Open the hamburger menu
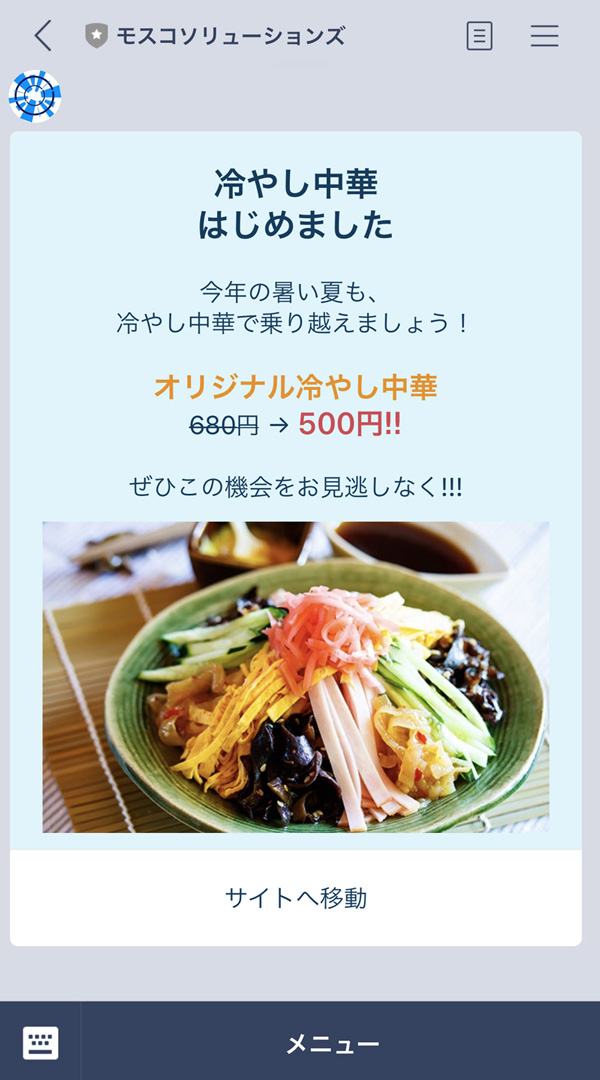600x1080 pixels. [x=544, y=36]
